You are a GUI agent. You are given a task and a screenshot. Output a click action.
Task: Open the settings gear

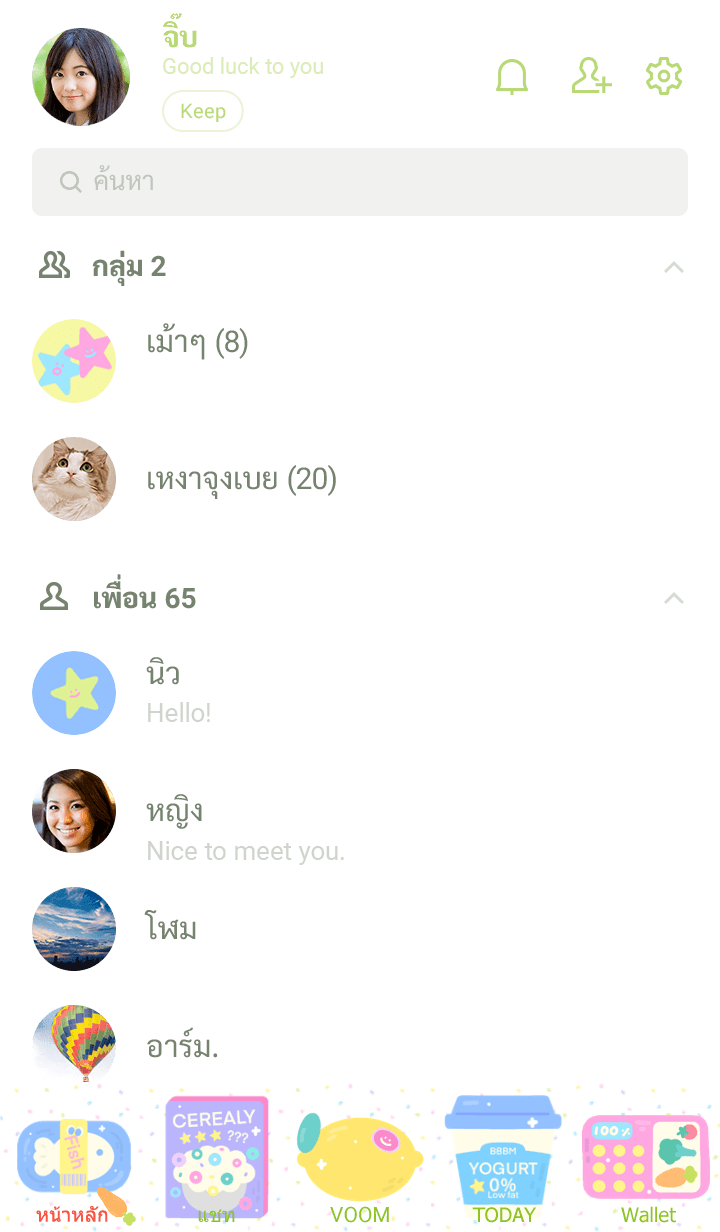pyautogui.click(x=663, y=77)
